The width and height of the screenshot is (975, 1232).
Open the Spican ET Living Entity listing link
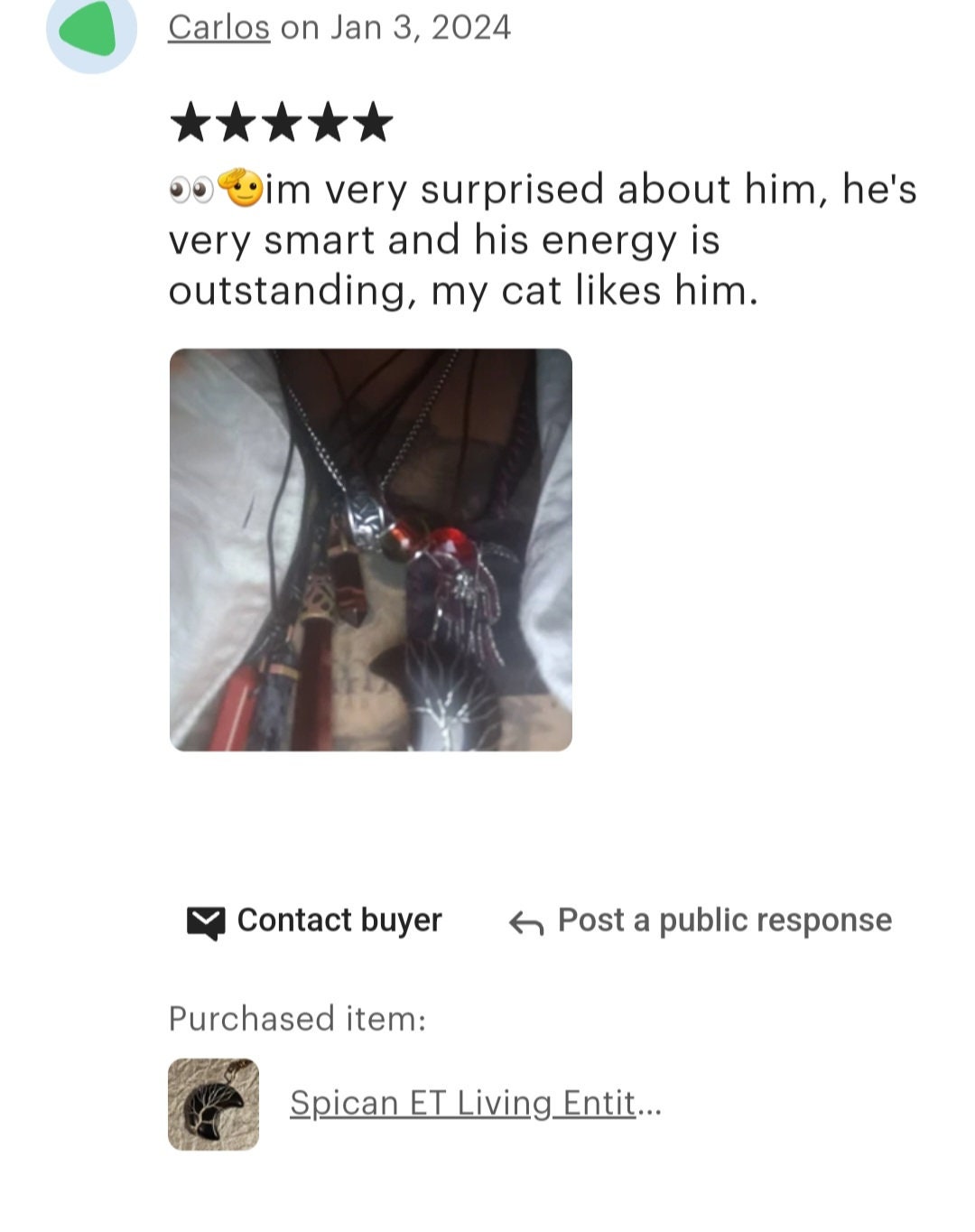tap(475, 1103)
